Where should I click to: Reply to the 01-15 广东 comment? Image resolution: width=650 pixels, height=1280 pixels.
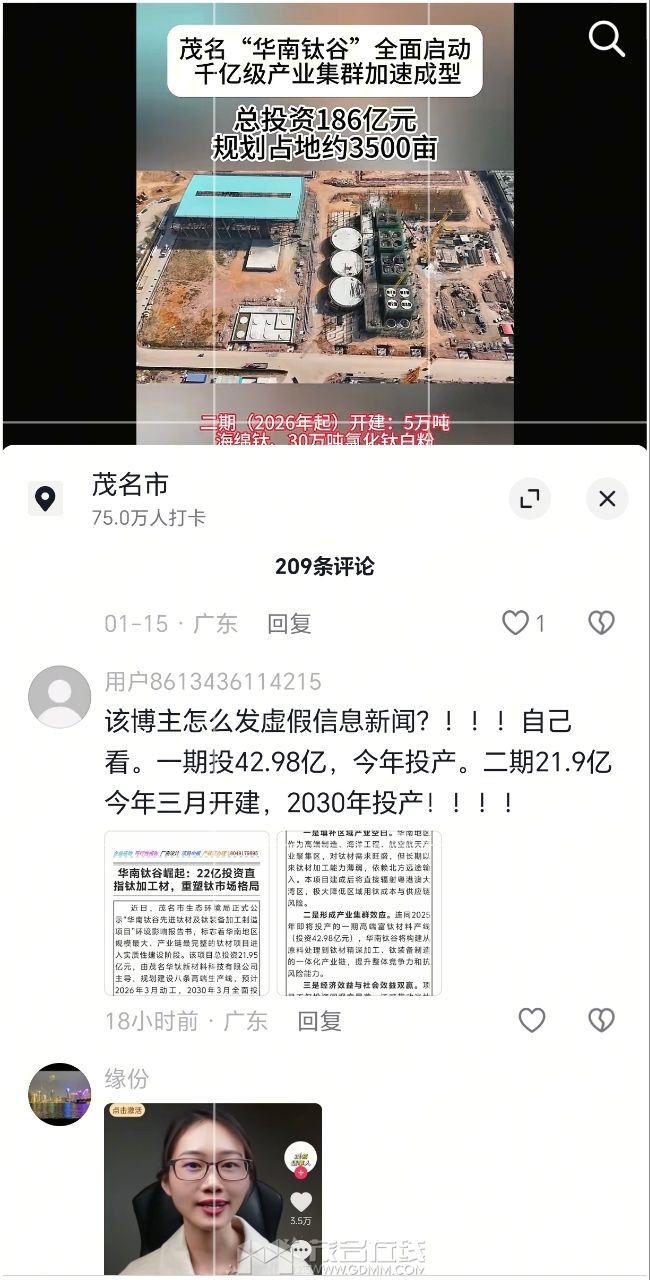click(x=289, y=624)
